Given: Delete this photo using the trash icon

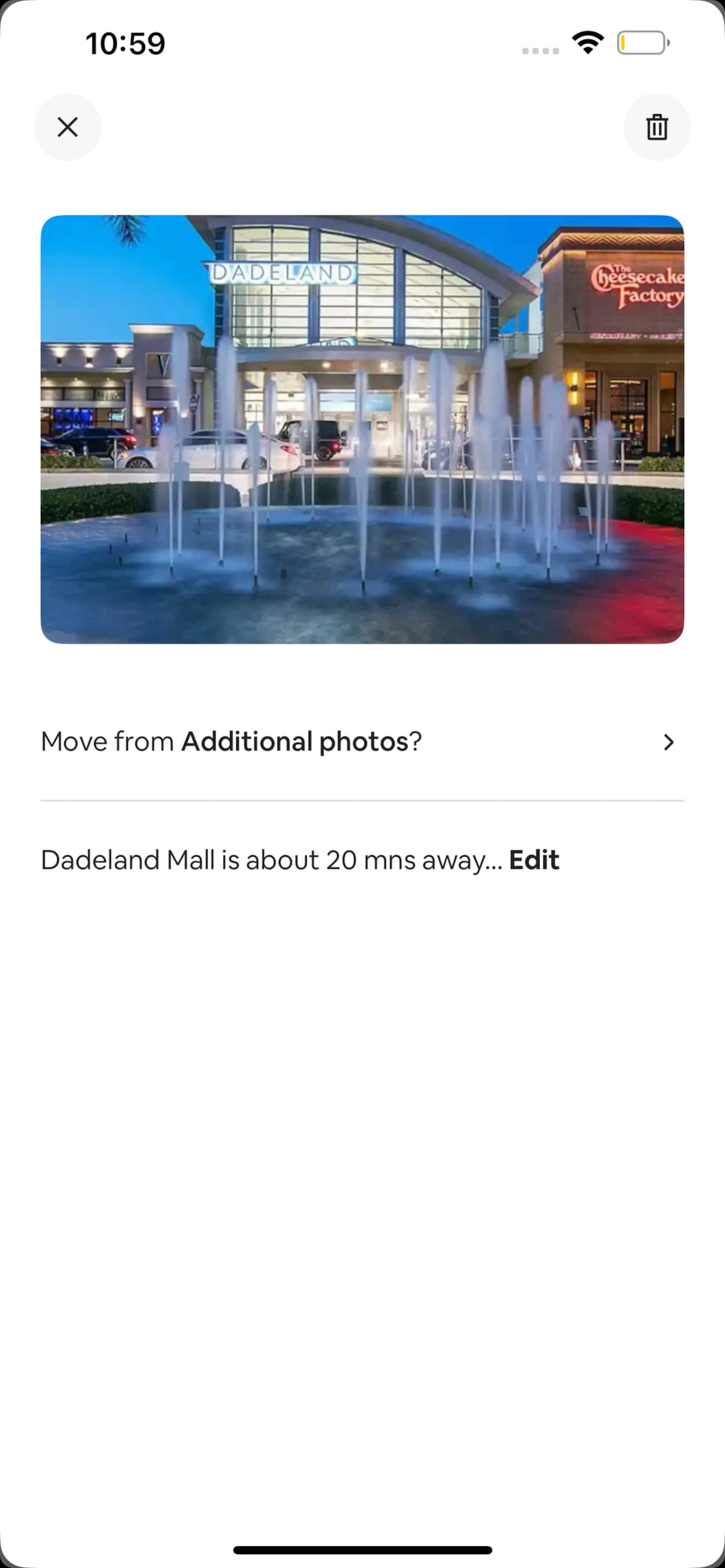Looking at the screenshot, I should coord(657,127).
